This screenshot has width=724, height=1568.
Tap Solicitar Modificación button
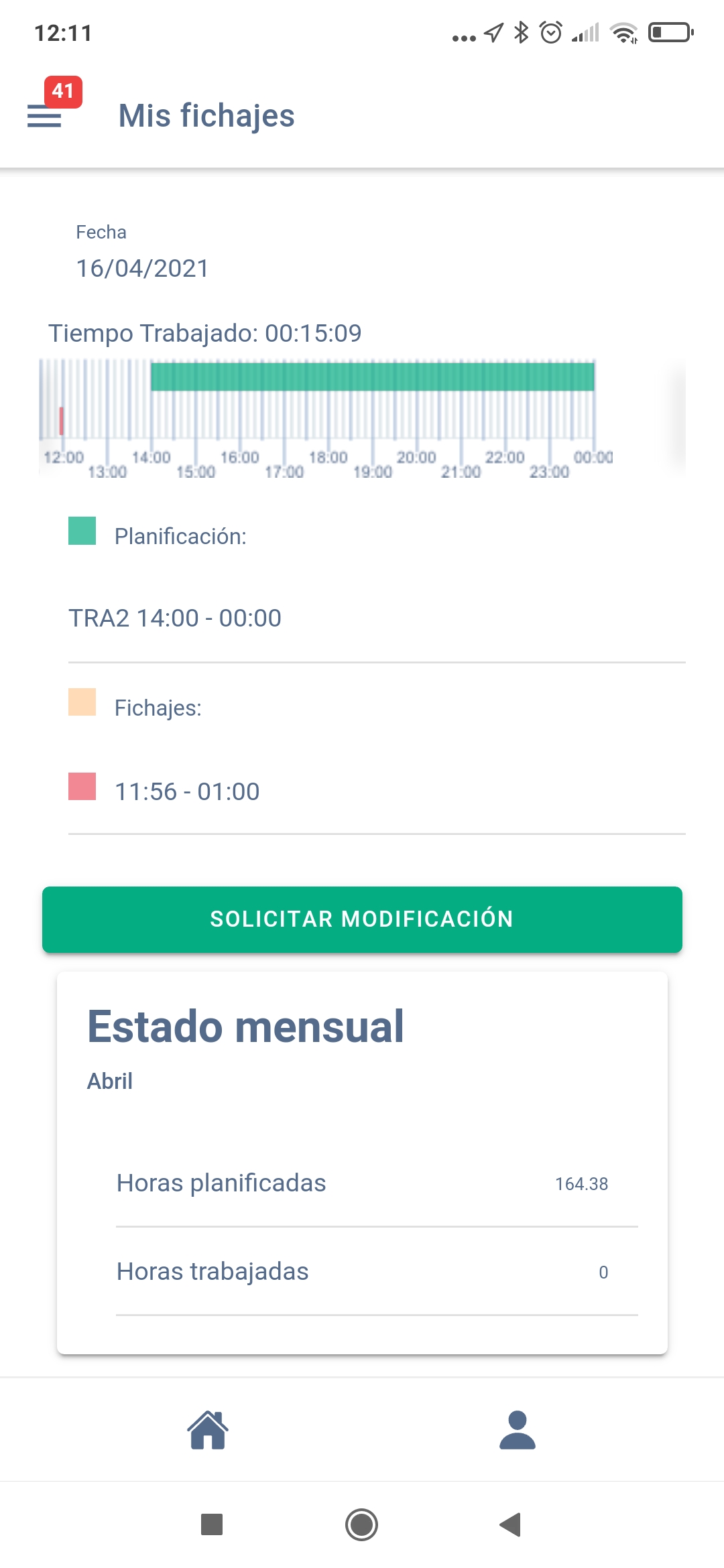[362, 919]
